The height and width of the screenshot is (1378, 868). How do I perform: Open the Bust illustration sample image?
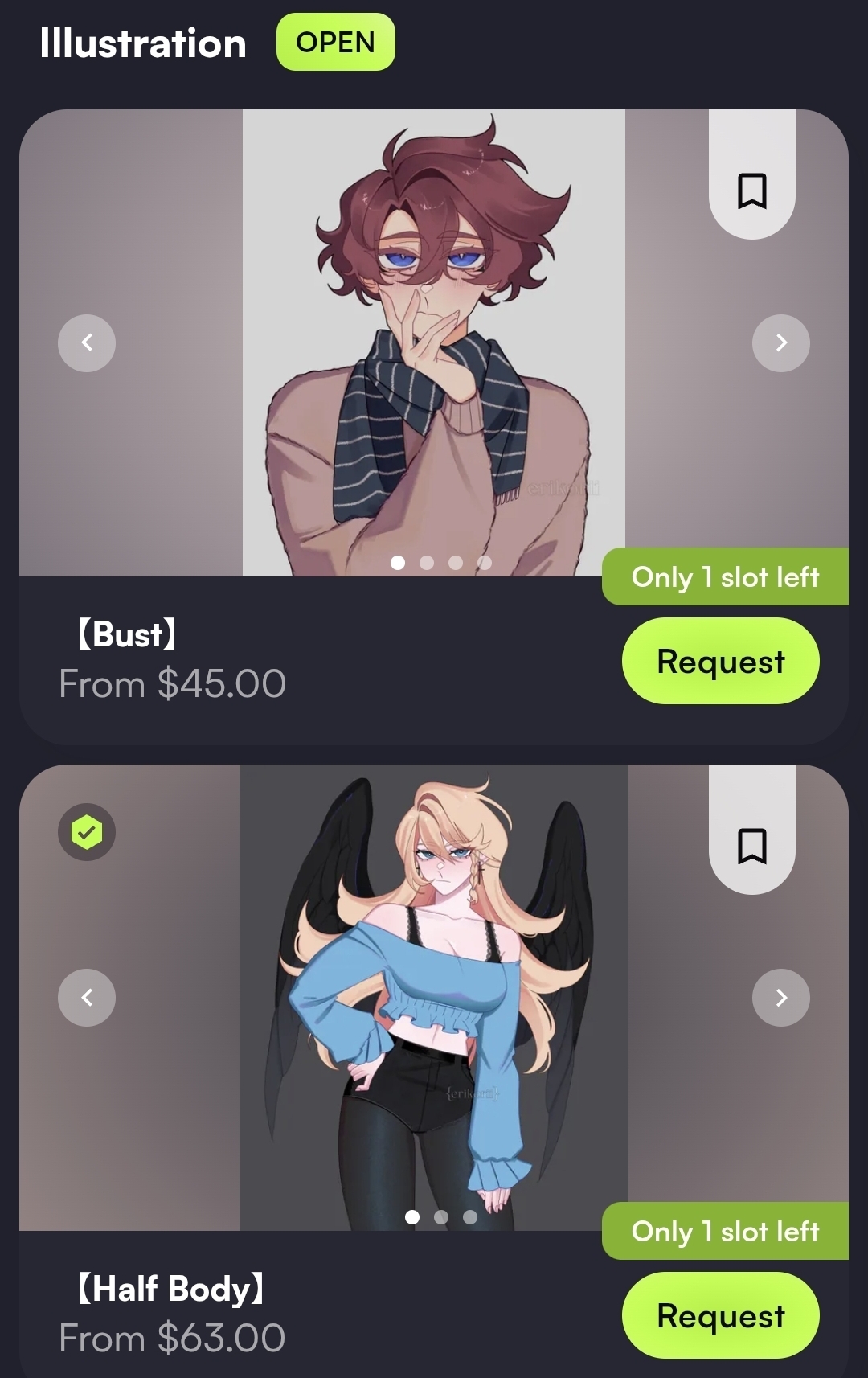pos(434,343)
